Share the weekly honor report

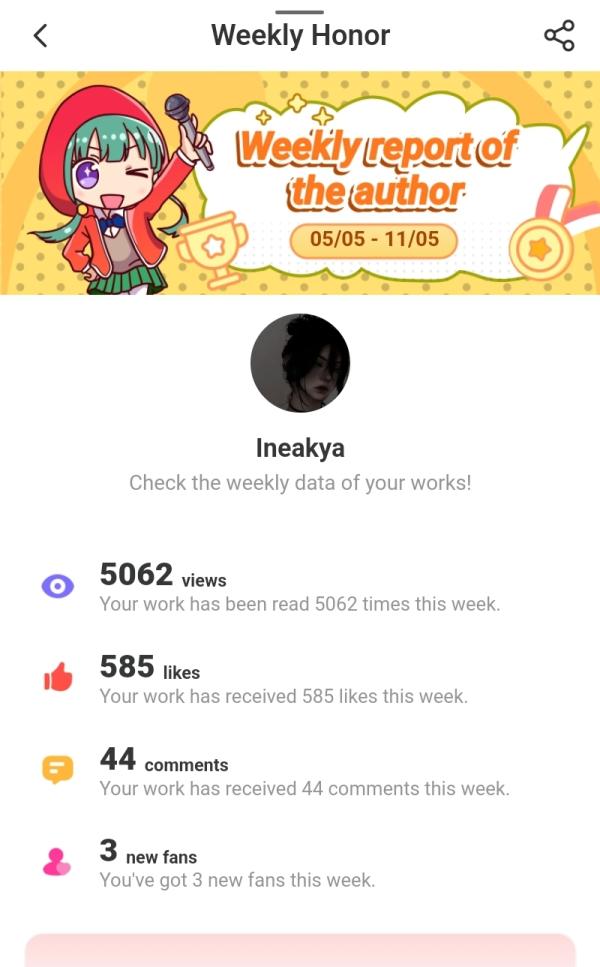[x=559, y=36]
